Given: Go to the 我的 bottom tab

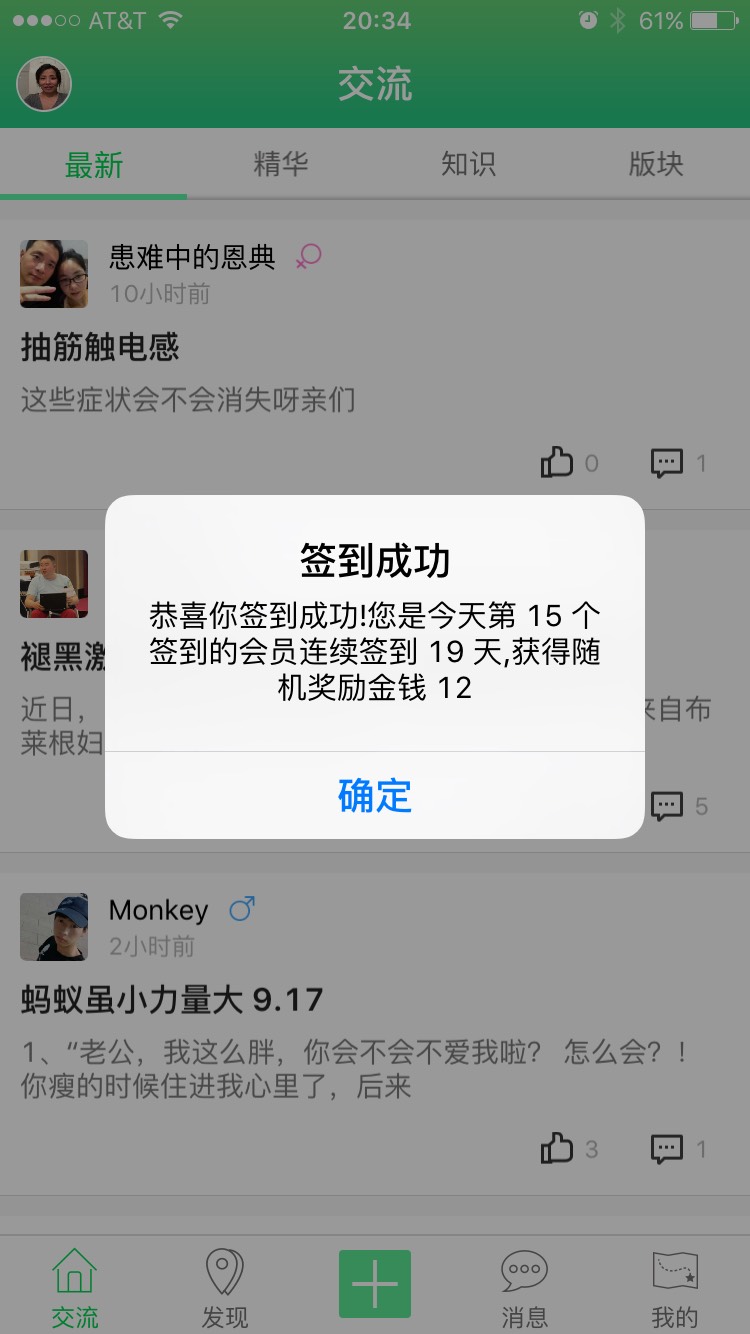Looking at the screenshot, I should pos(674,1288).
